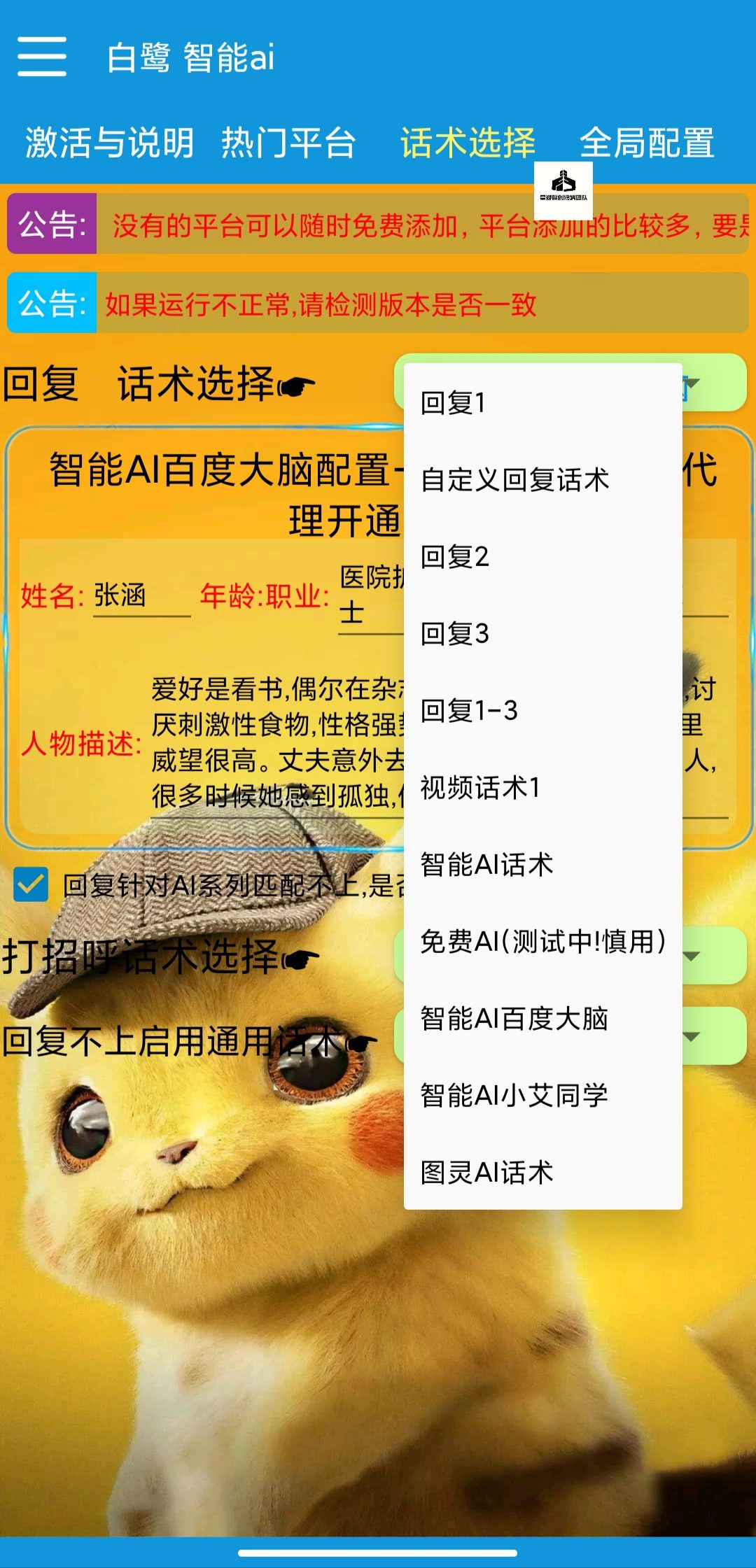Pick 智能AI小艾同学 option
The height and width of the screenshot is (1568, 756).
542,1096
